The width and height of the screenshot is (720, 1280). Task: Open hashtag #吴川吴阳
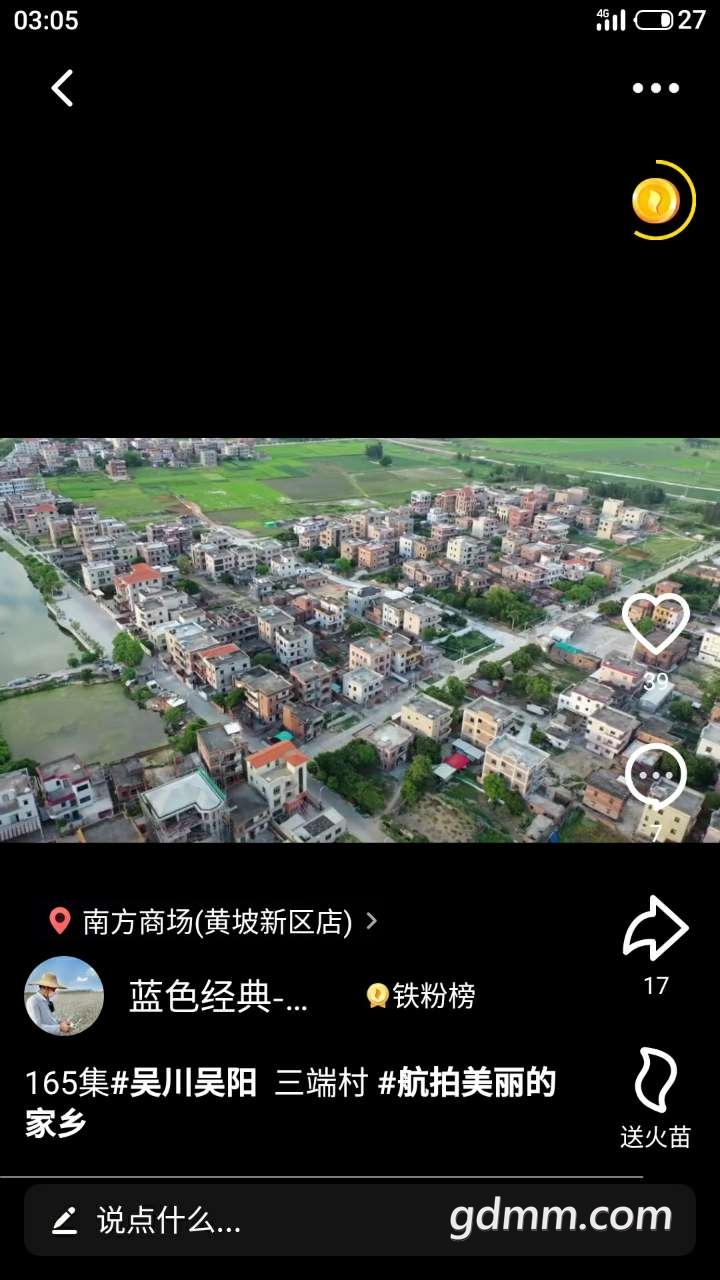pos(183,1083)
